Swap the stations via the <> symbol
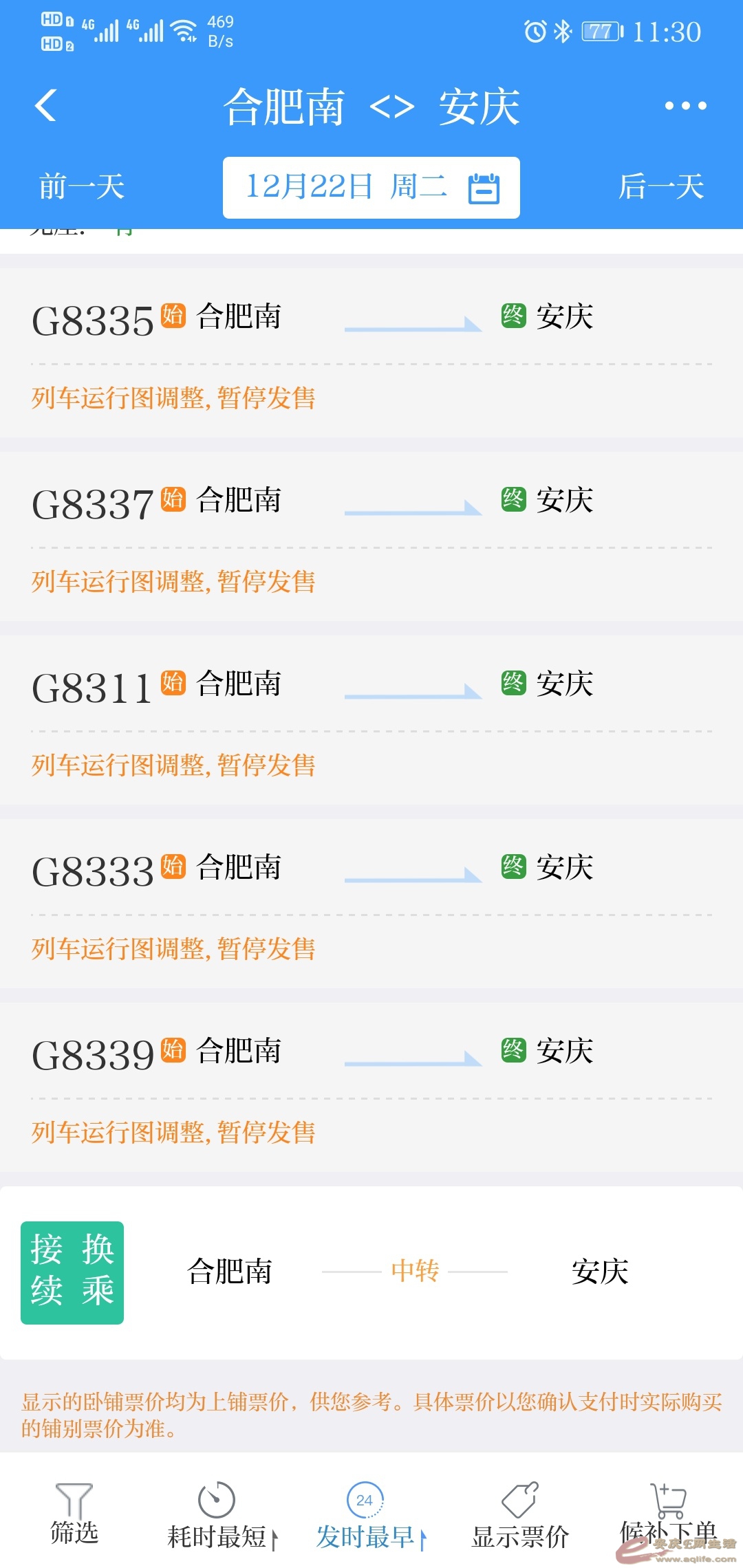Screen dimensions: 743x1568 click(x=391, y=107)
